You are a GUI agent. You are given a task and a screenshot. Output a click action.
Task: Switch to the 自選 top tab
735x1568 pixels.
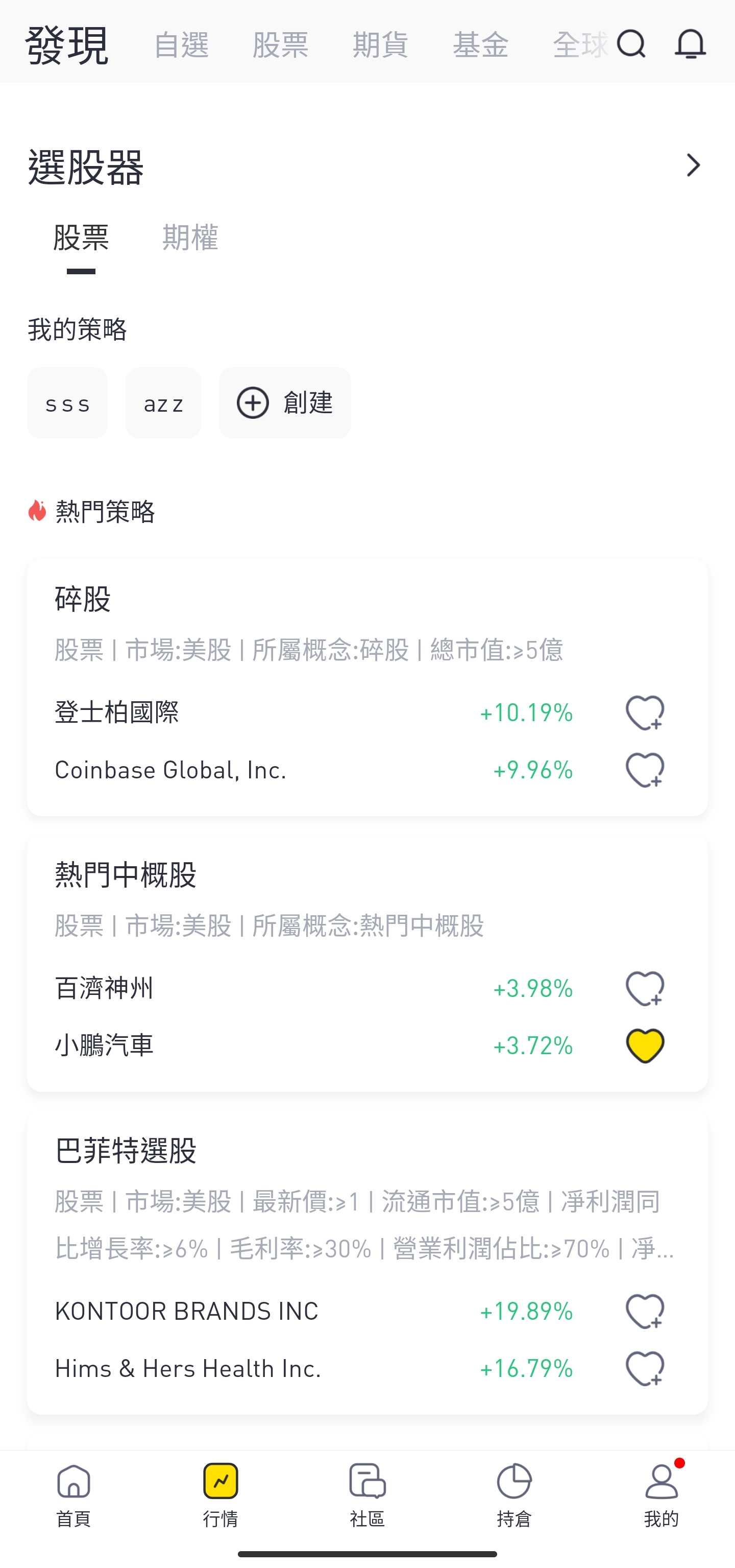pyautogui.click(x=181, y=44)
